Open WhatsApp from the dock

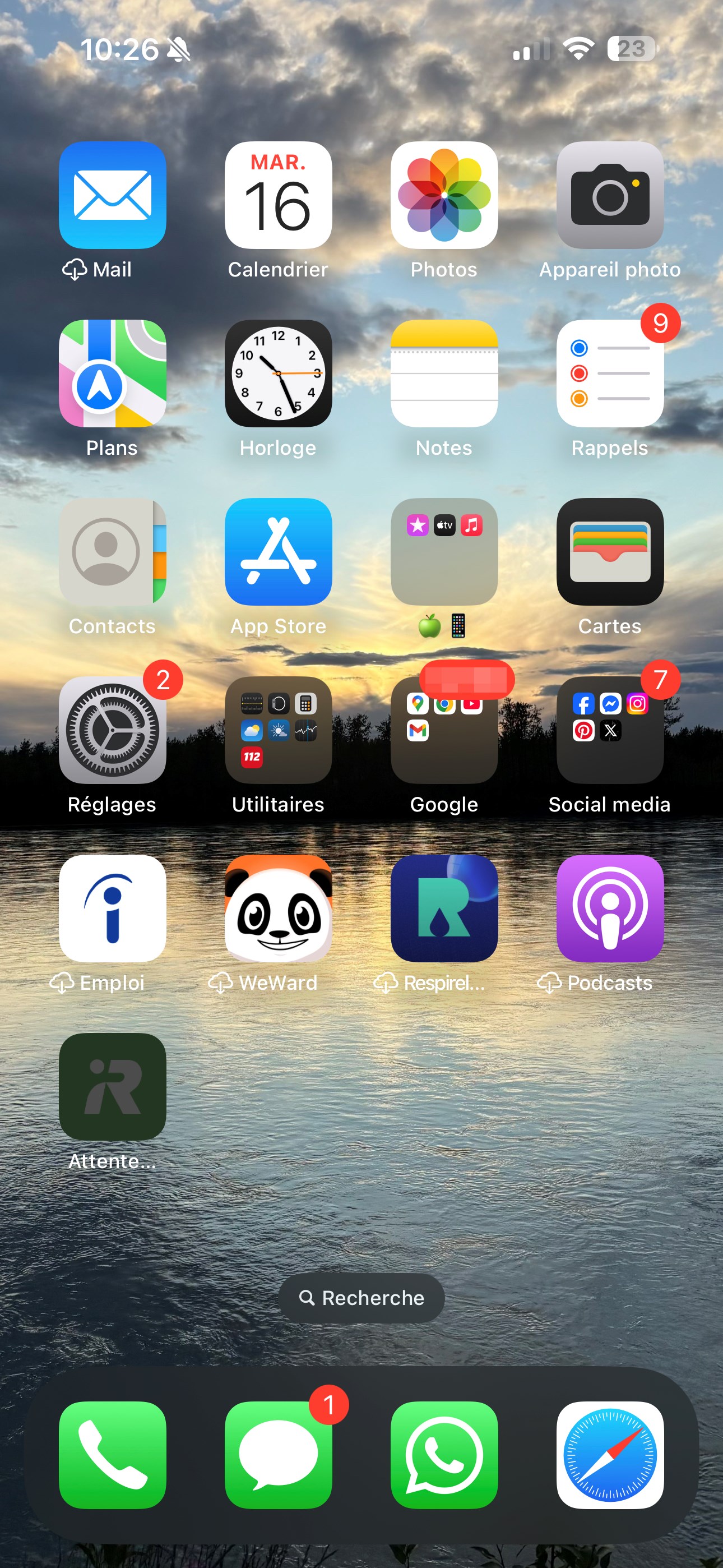point(444,1455)
